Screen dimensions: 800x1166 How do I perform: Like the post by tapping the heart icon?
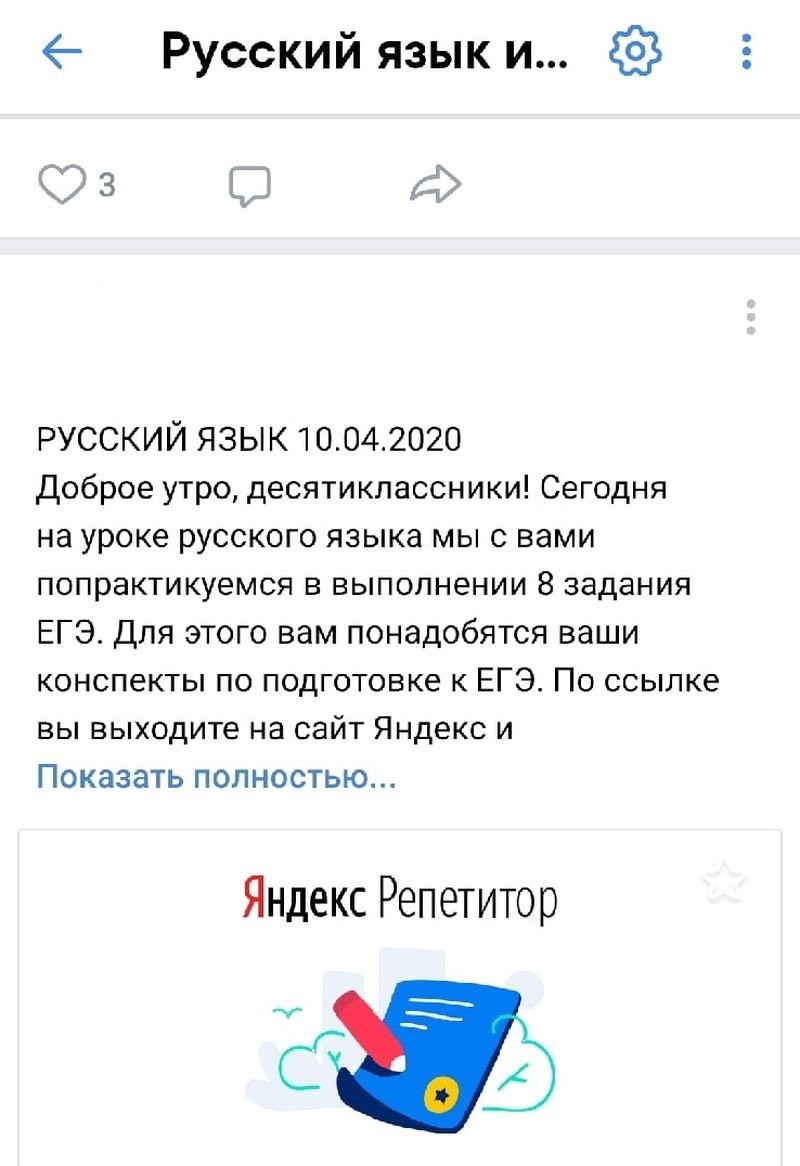pyautogui.click(x=64, y=182)
